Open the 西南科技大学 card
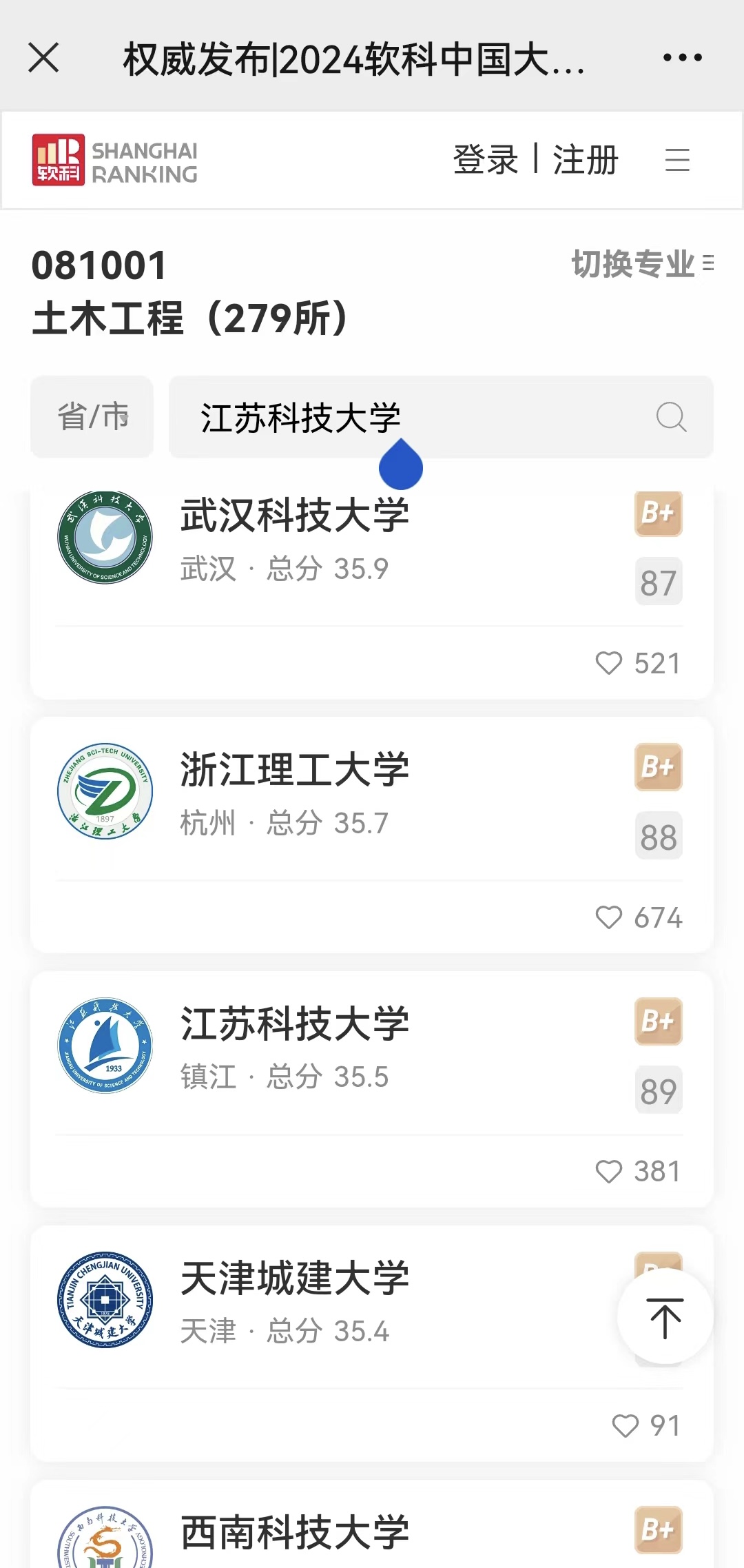744x1568 pixels. [x=372, y=1525]
